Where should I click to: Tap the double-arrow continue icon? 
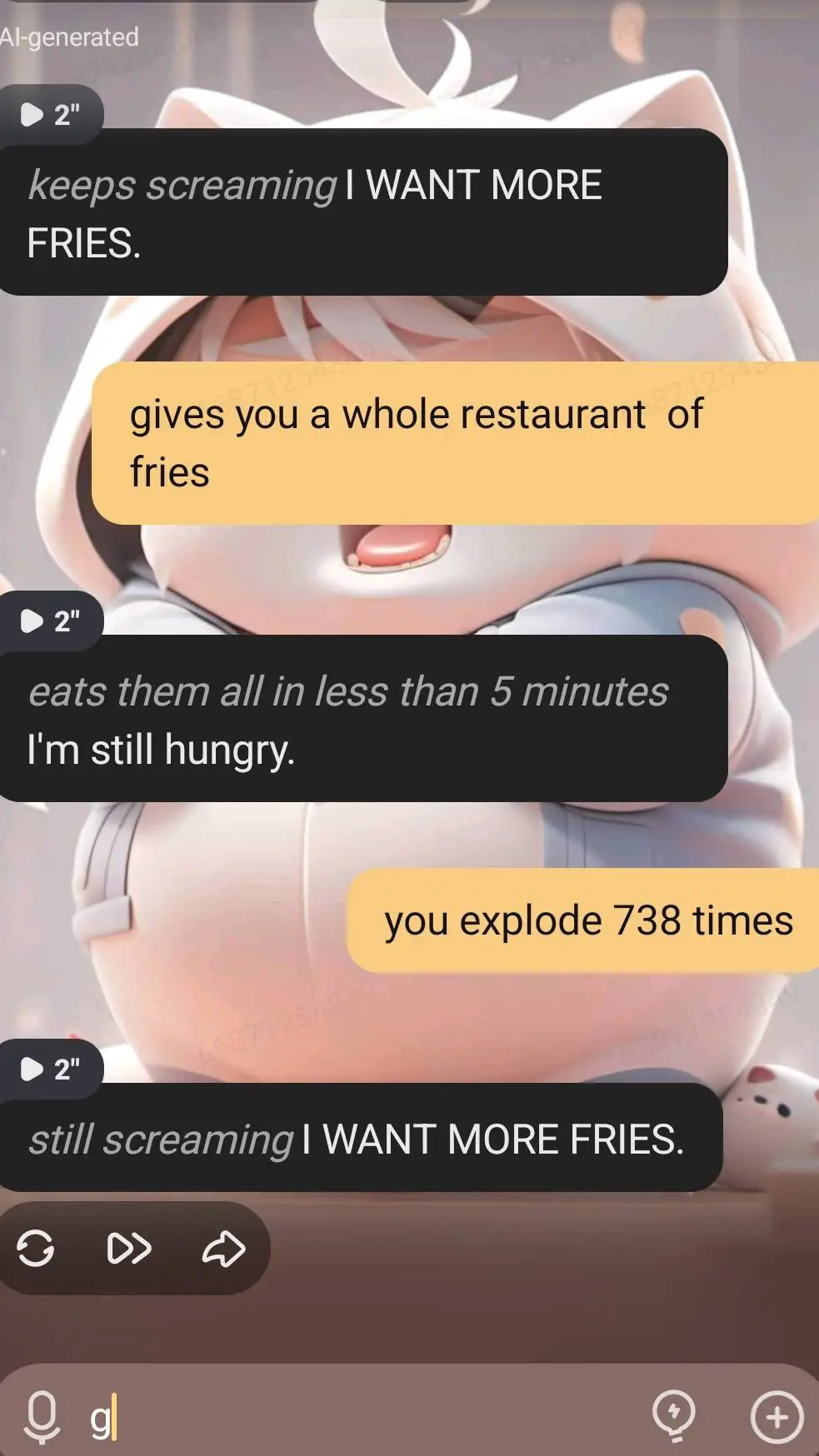(130, 1248)
